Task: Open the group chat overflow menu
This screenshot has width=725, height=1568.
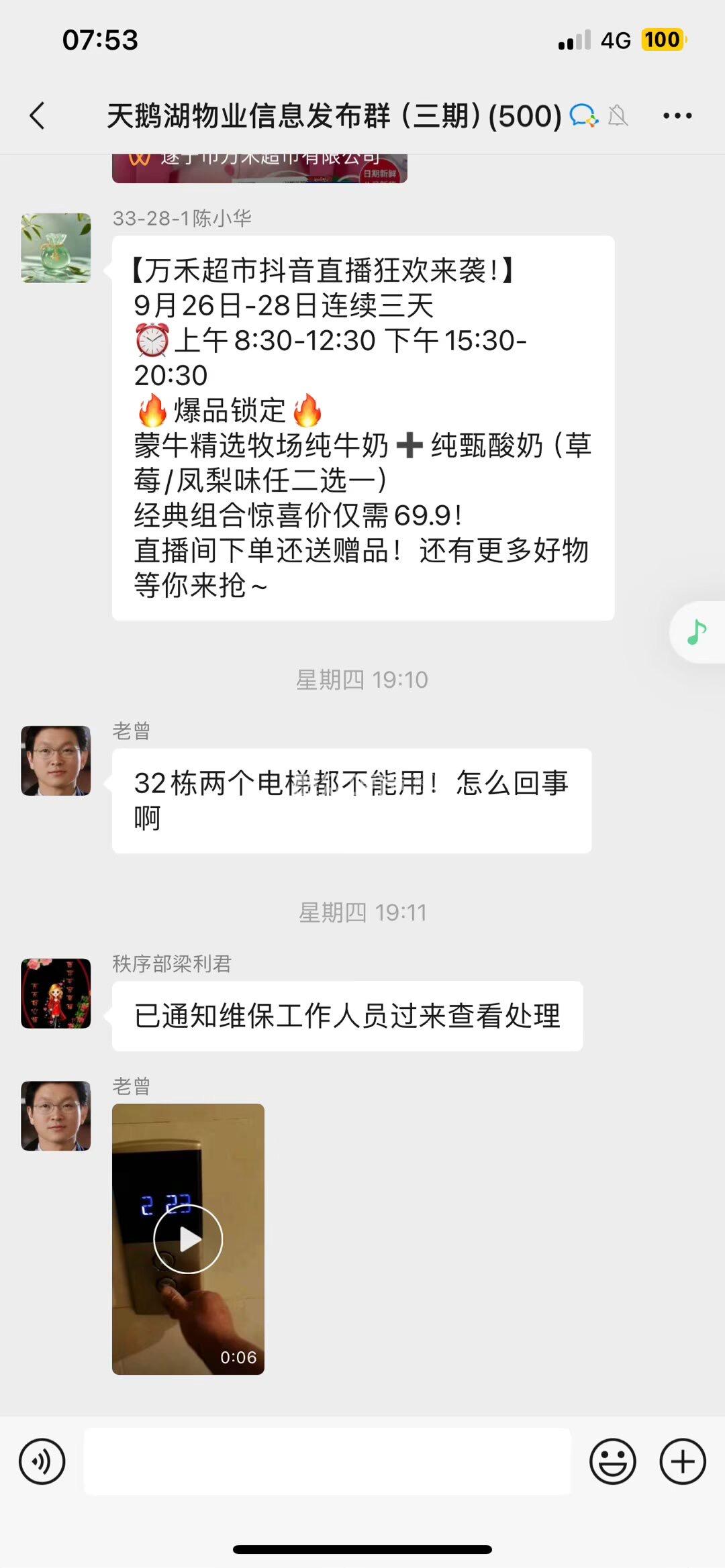Action: point(677,115)
